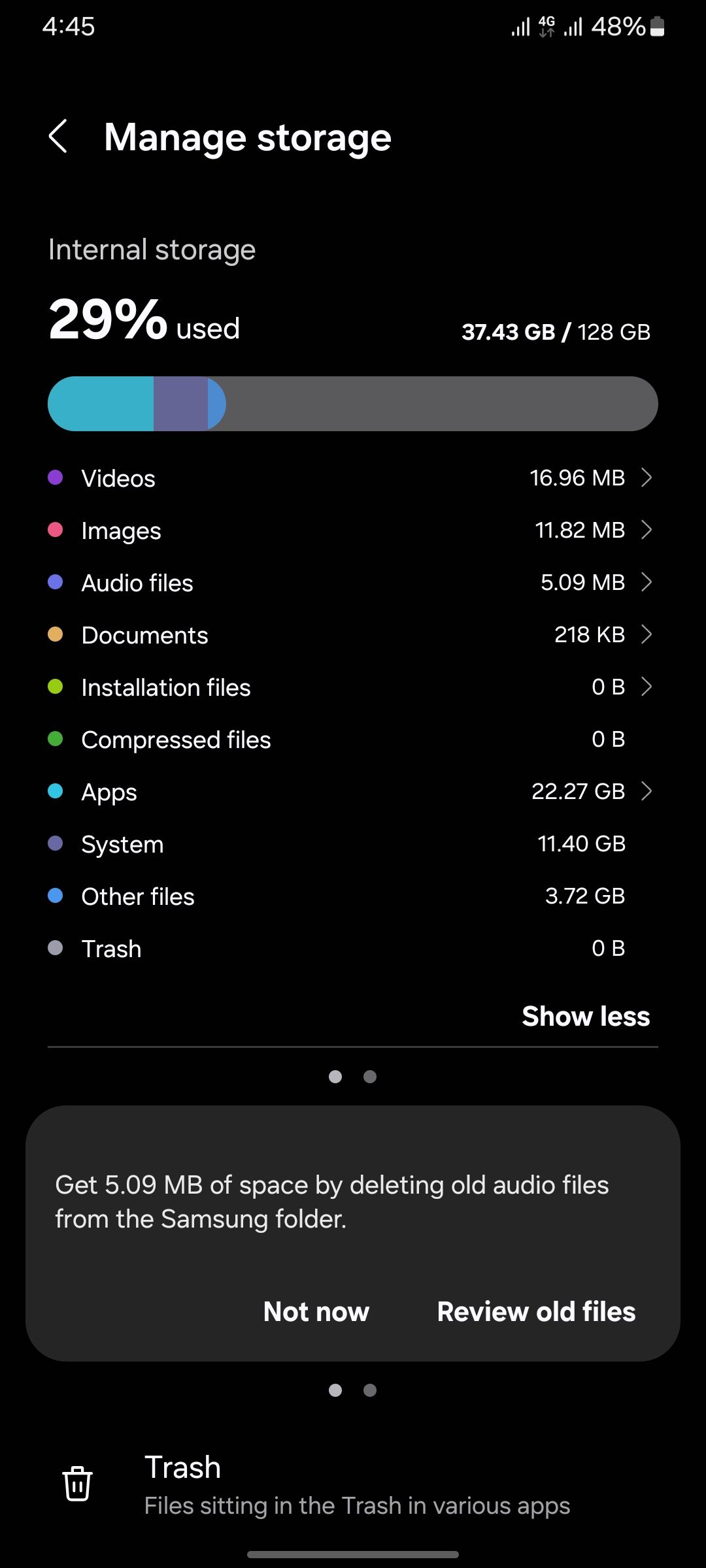Image resolution: width=706 pixels, height=1568 pixels.
Task: Expand the Videos category details
Action: pos(647,478)
